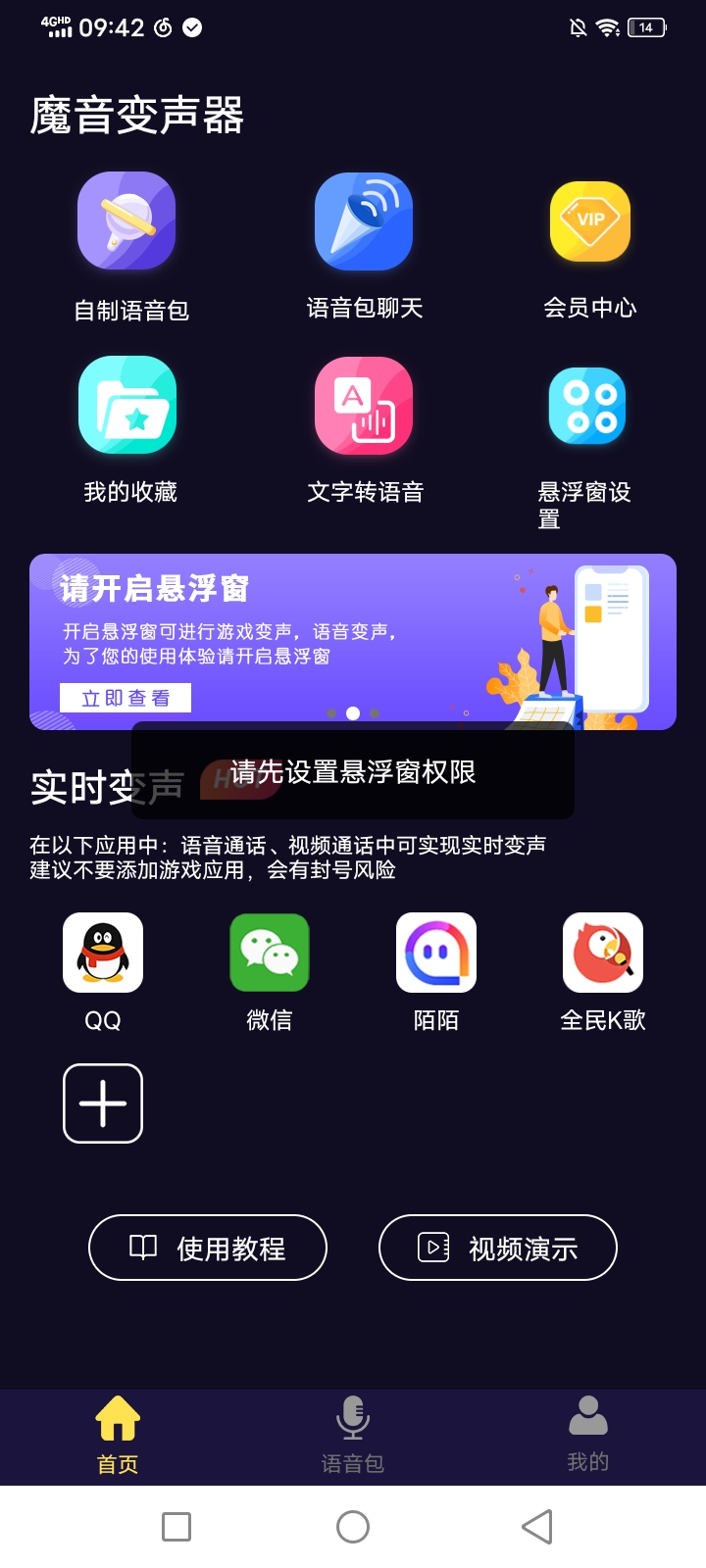Screen dimensions: 706x1568
Task: Add another app with the plus button
Action: pyautogui.click(x=103, y=1103)
